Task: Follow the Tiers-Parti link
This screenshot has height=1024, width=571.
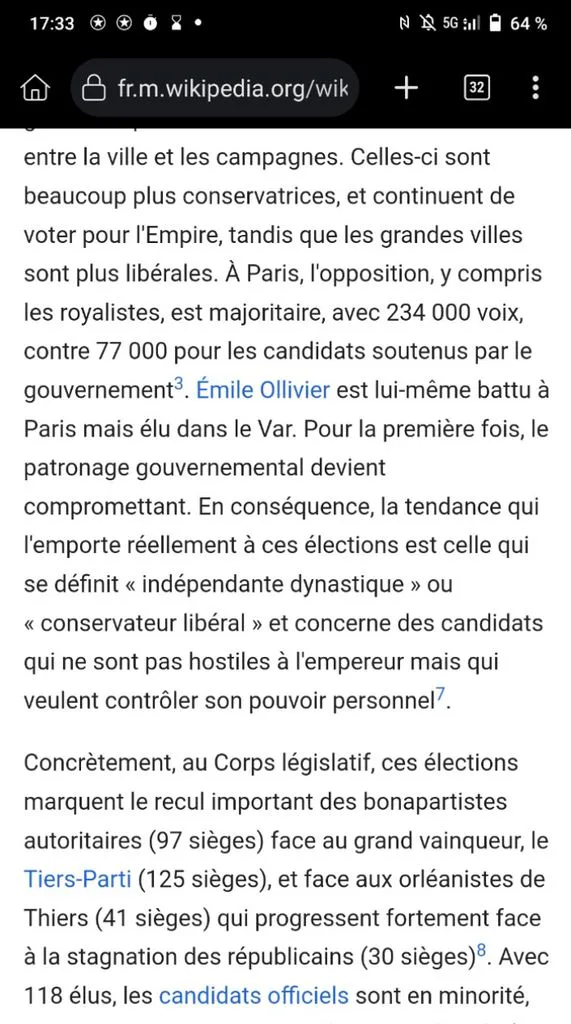Action: point(78,879)
